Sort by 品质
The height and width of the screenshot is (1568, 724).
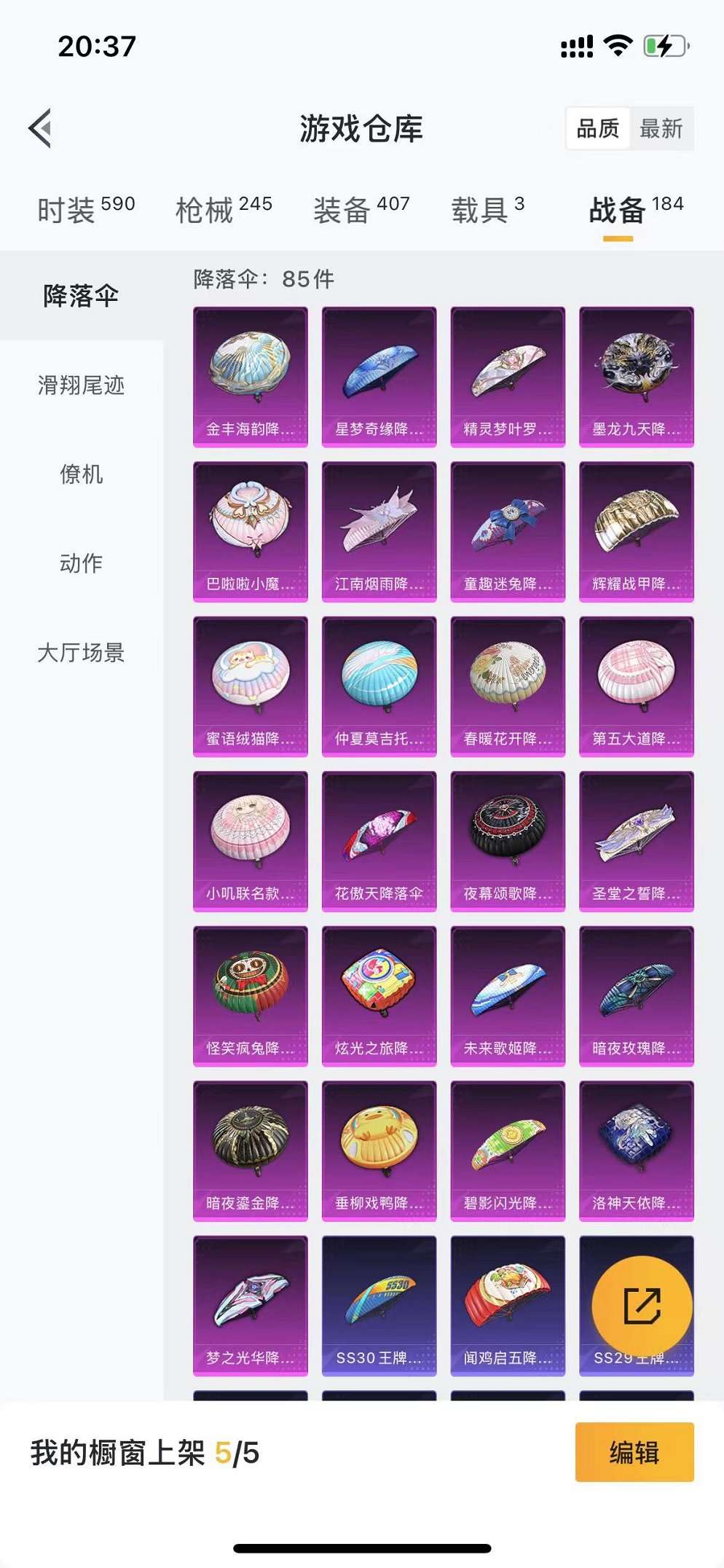(x=597, y=129)
